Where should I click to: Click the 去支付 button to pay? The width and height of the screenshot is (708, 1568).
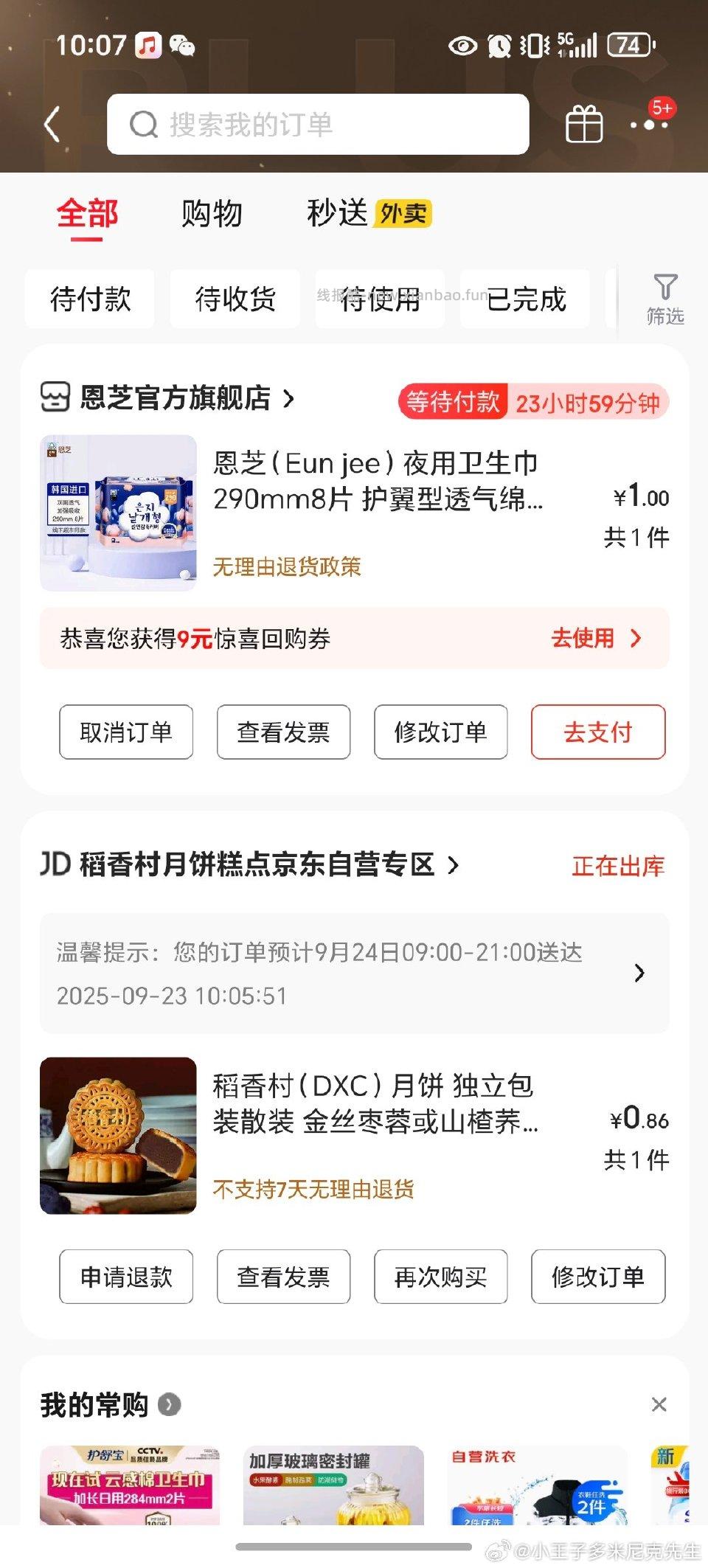598,732
